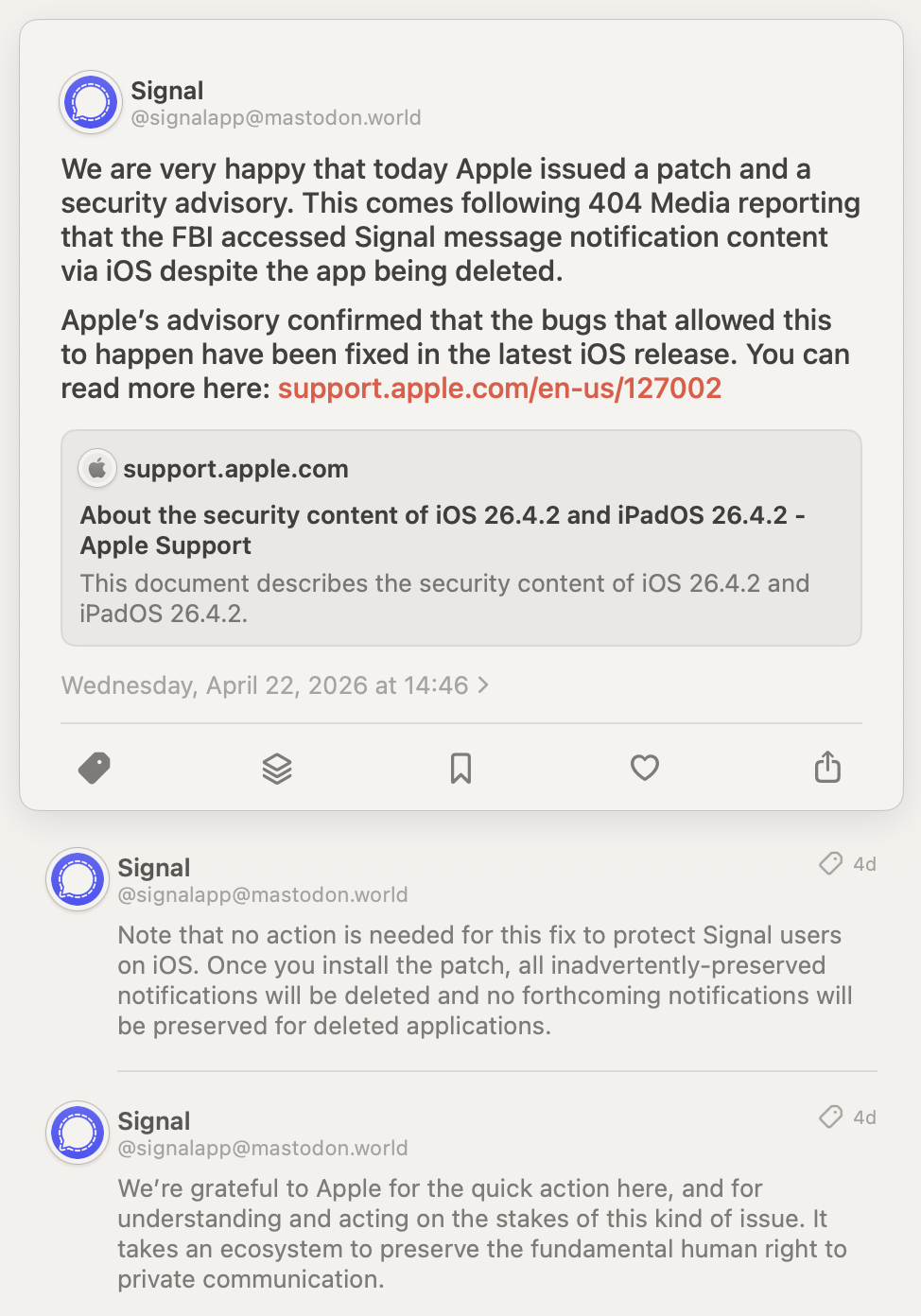Tap tag icon on 'Note that no action' reply
The width and height of the screenshot is (921, 1316).
pos(830,863)
